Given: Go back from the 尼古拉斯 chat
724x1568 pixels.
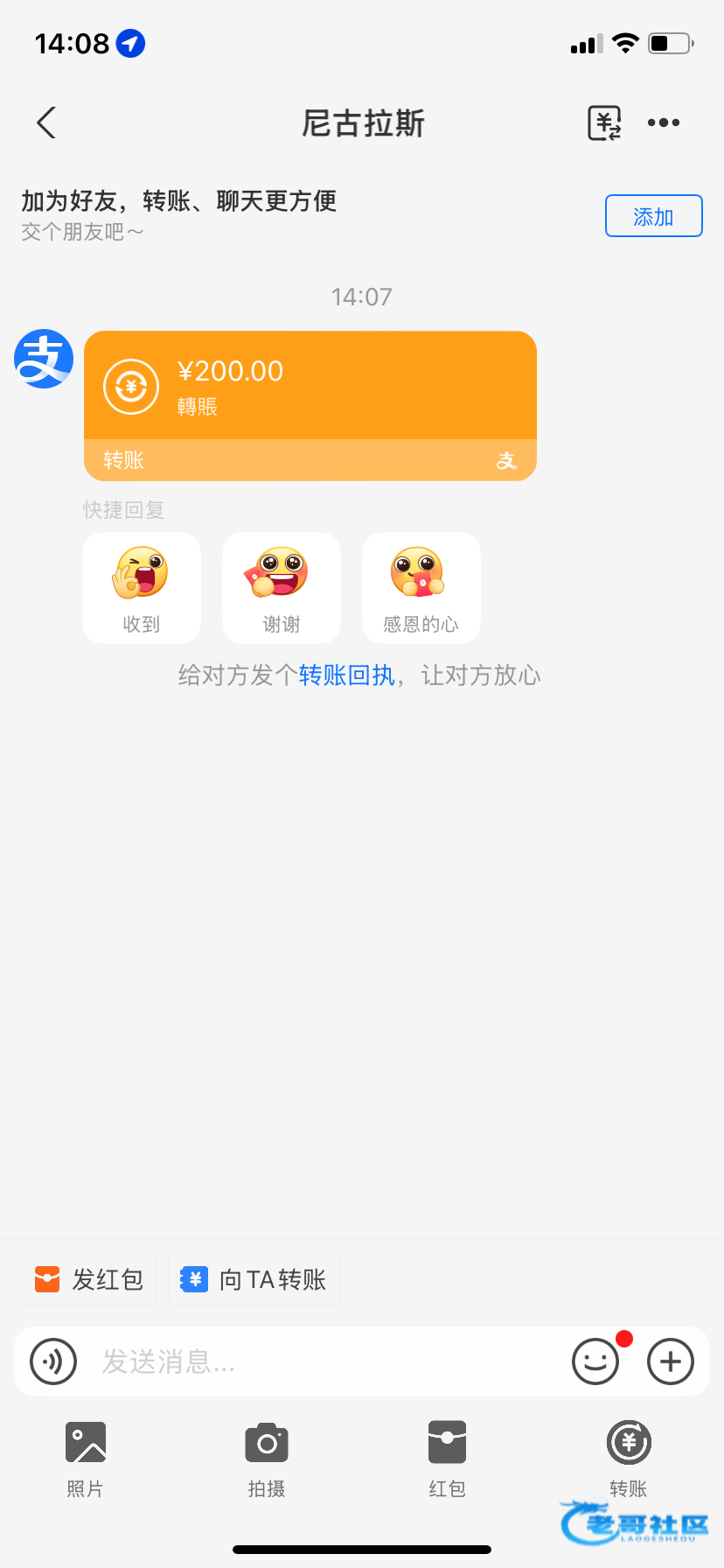Looking at the screenshot, I should [47, 123].
